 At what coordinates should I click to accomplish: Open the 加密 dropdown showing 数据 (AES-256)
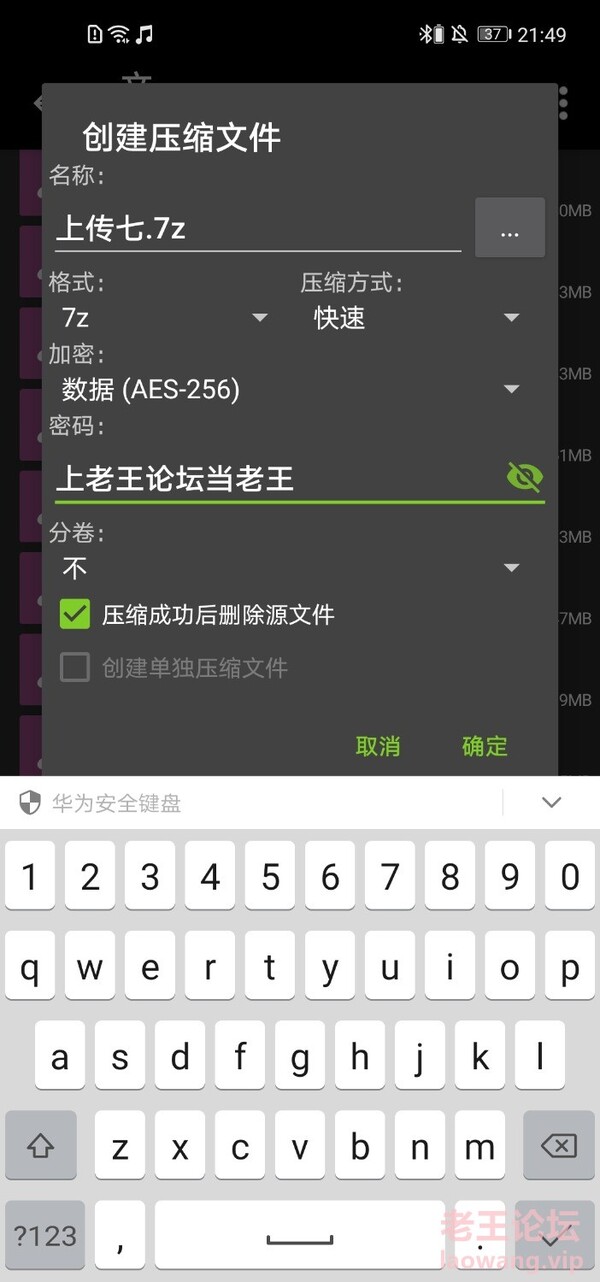pyautogui.click(x=290, y=389)
